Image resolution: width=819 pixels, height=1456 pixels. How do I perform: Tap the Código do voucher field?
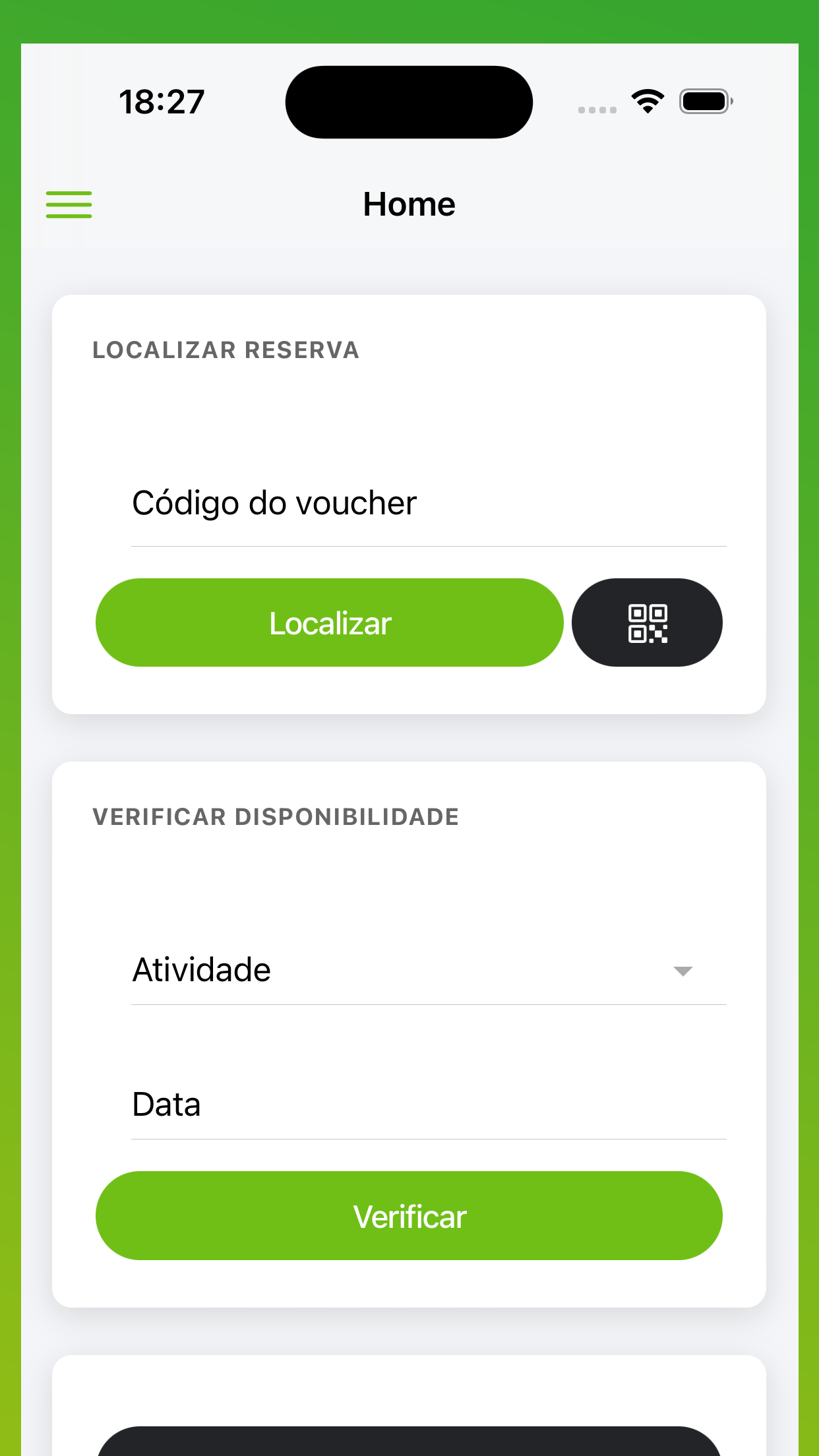[429, 503]
